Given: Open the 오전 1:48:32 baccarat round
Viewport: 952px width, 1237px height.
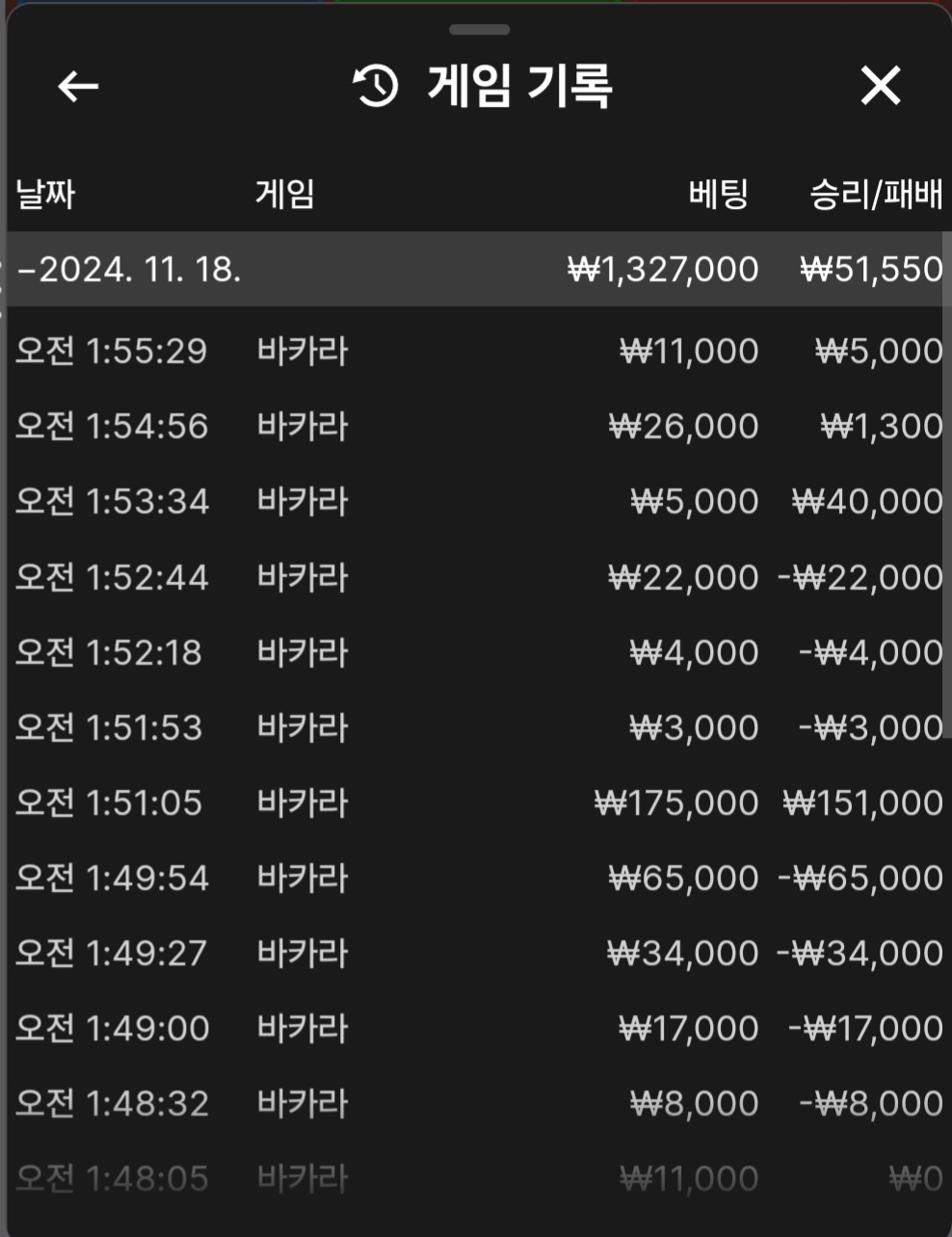Looking at the screenshot, I should click(x=476, y=1104).
